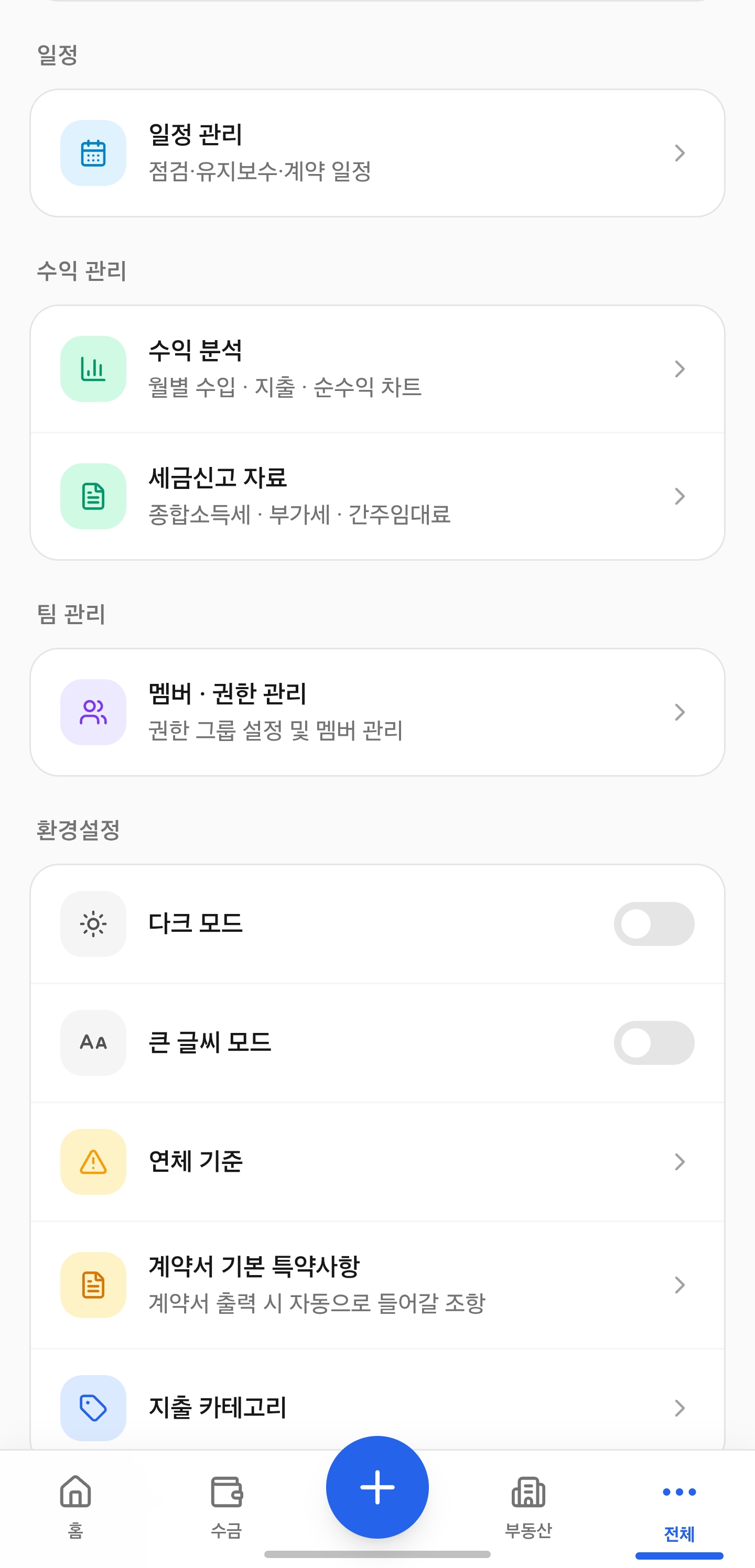Expand the 수익 분석 chevron
The image size is (755, 1568).
coord(679,369)
